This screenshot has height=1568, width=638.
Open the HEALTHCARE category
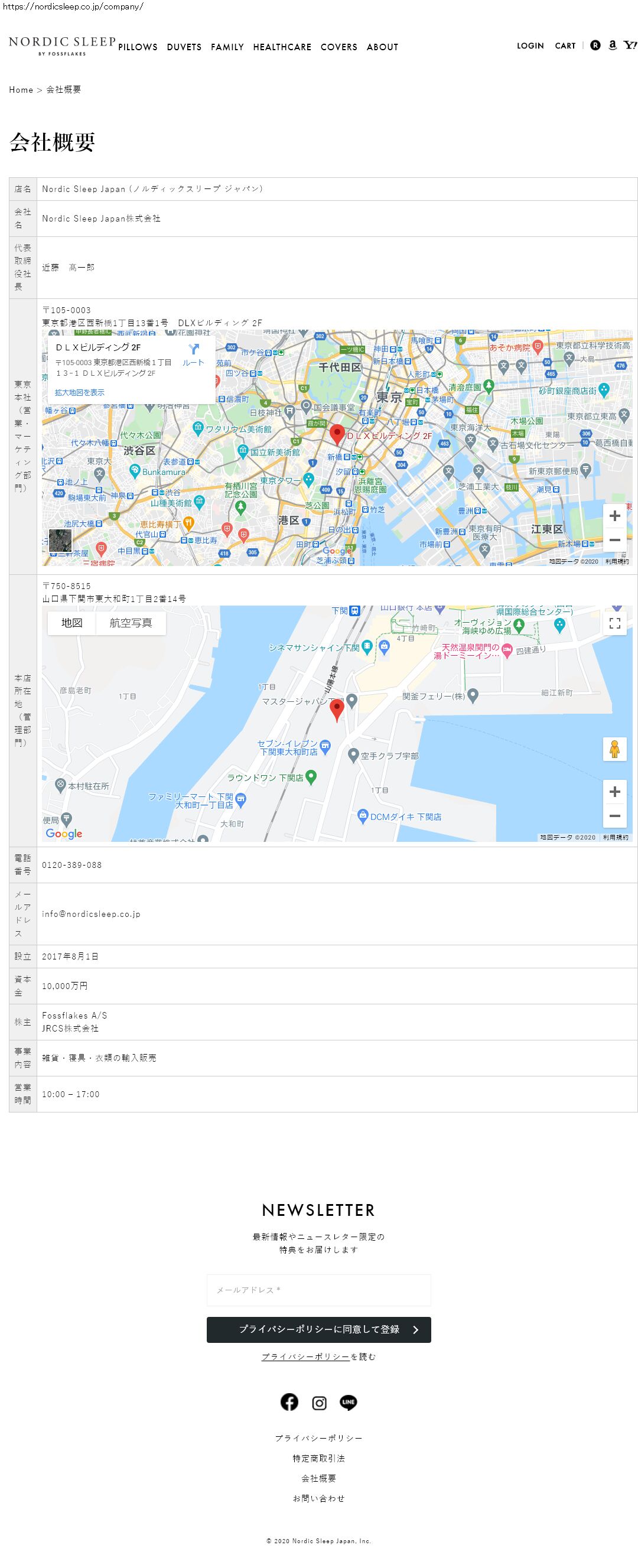(x=282, y=47)
